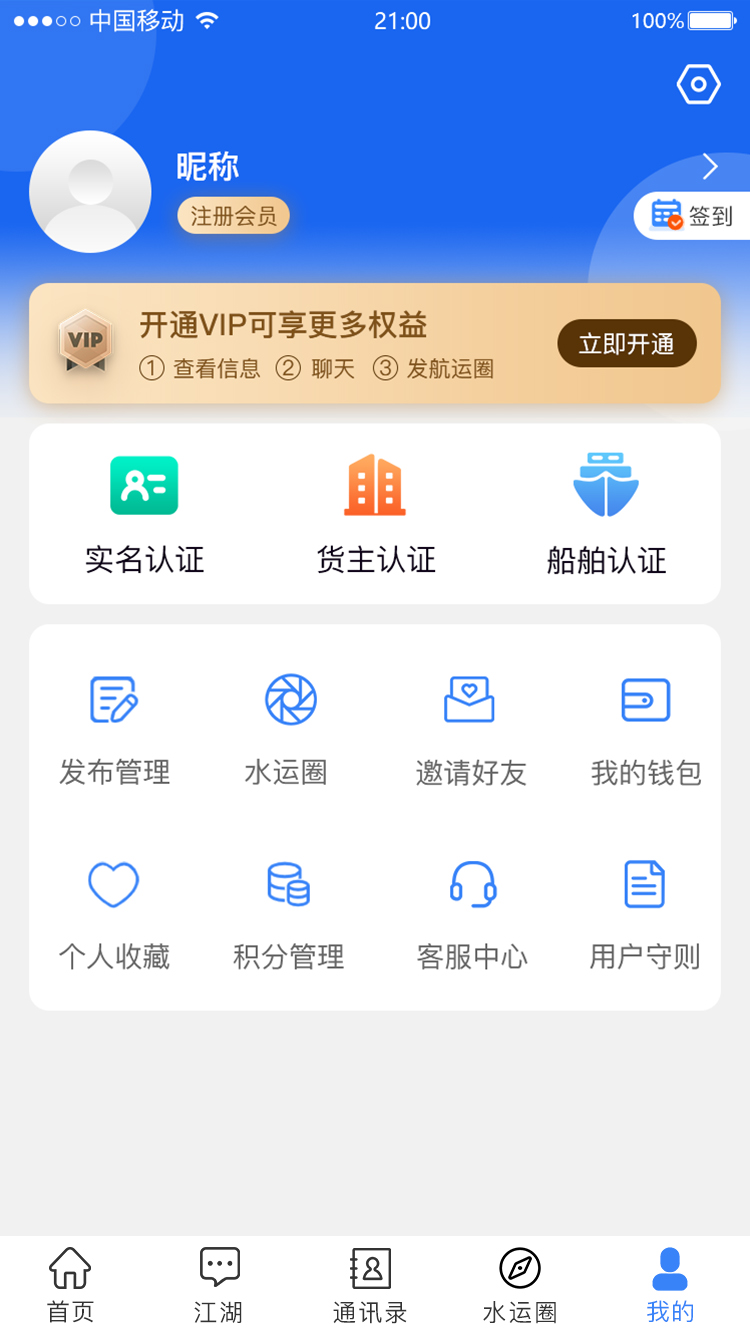Open the settings hexagon icon
The image size is (750, 1334).
tap(698, 85)
